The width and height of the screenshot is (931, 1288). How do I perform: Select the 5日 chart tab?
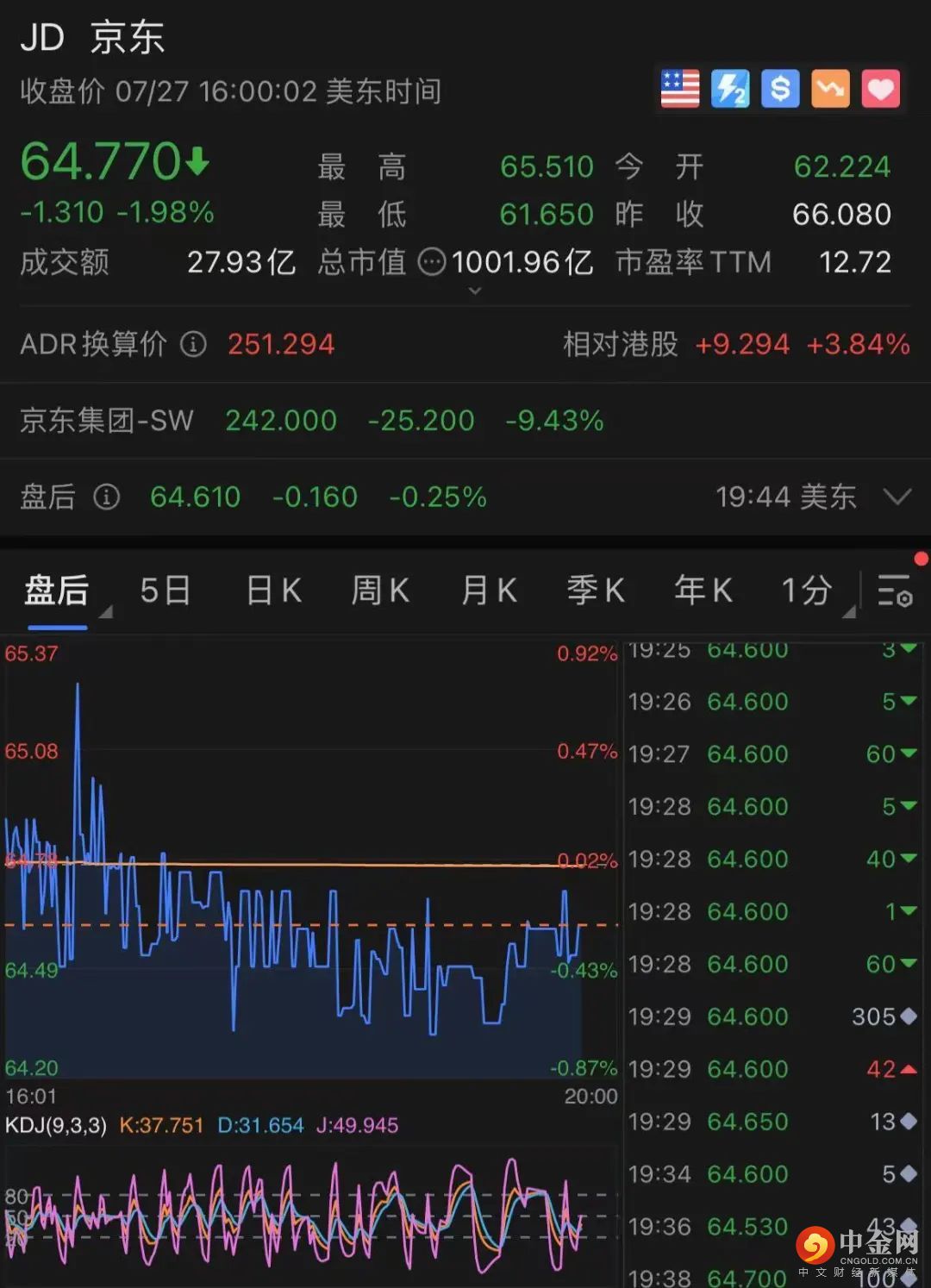pos(166,591)
